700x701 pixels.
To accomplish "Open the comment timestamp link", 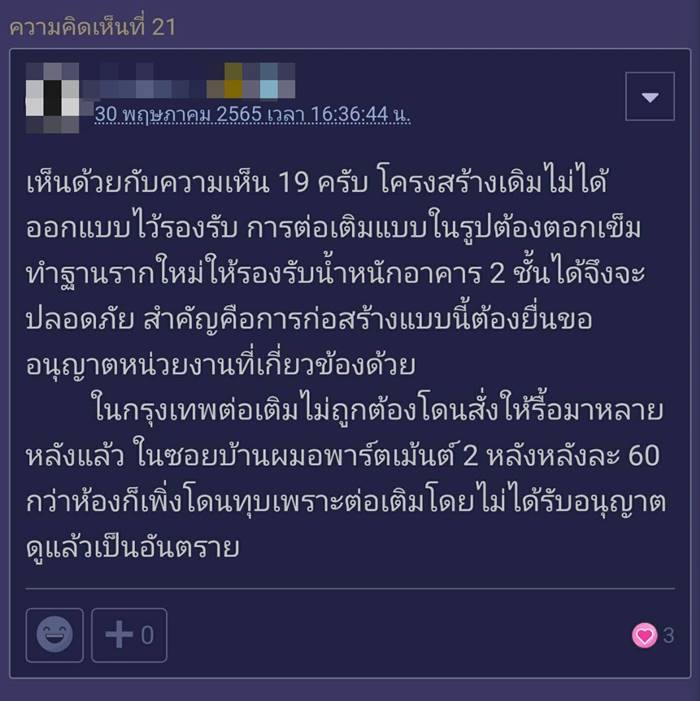I will 252,114.
